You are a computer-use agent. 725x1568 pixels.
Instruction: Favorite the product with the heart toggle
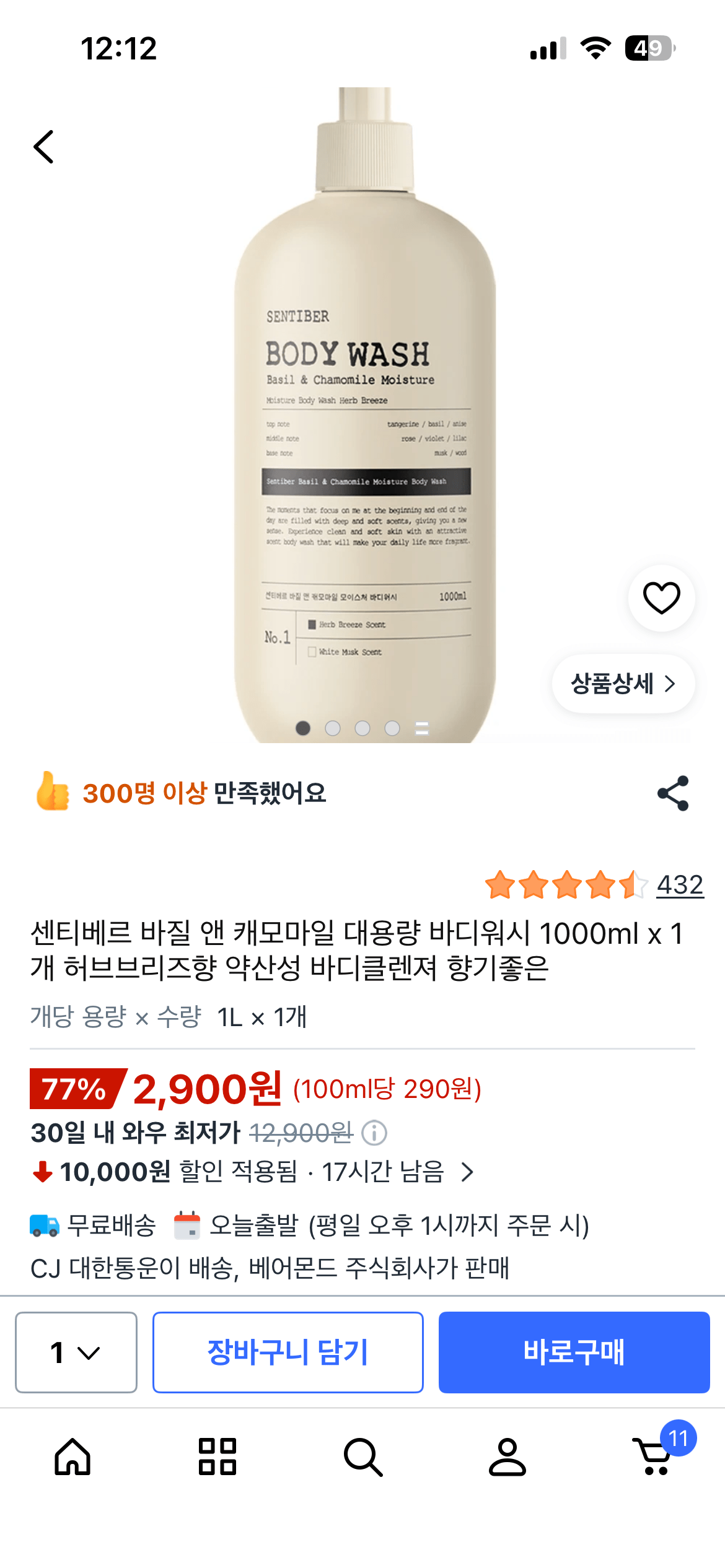coord(661,598)
